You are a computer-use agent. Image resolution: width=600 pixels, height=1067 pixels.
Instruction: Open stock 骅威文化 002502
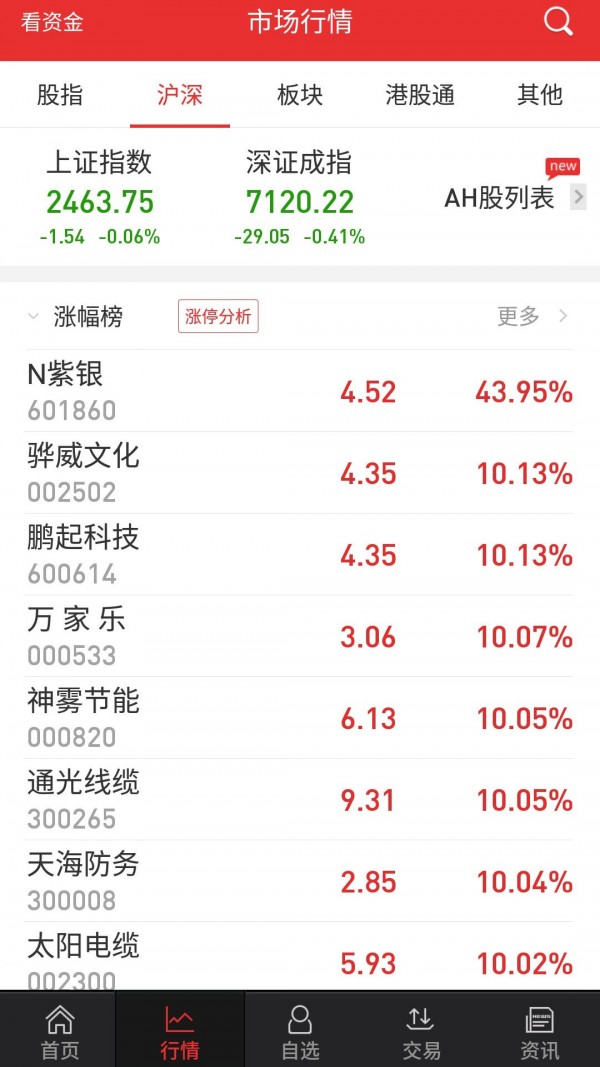click(x=300, y=473)
